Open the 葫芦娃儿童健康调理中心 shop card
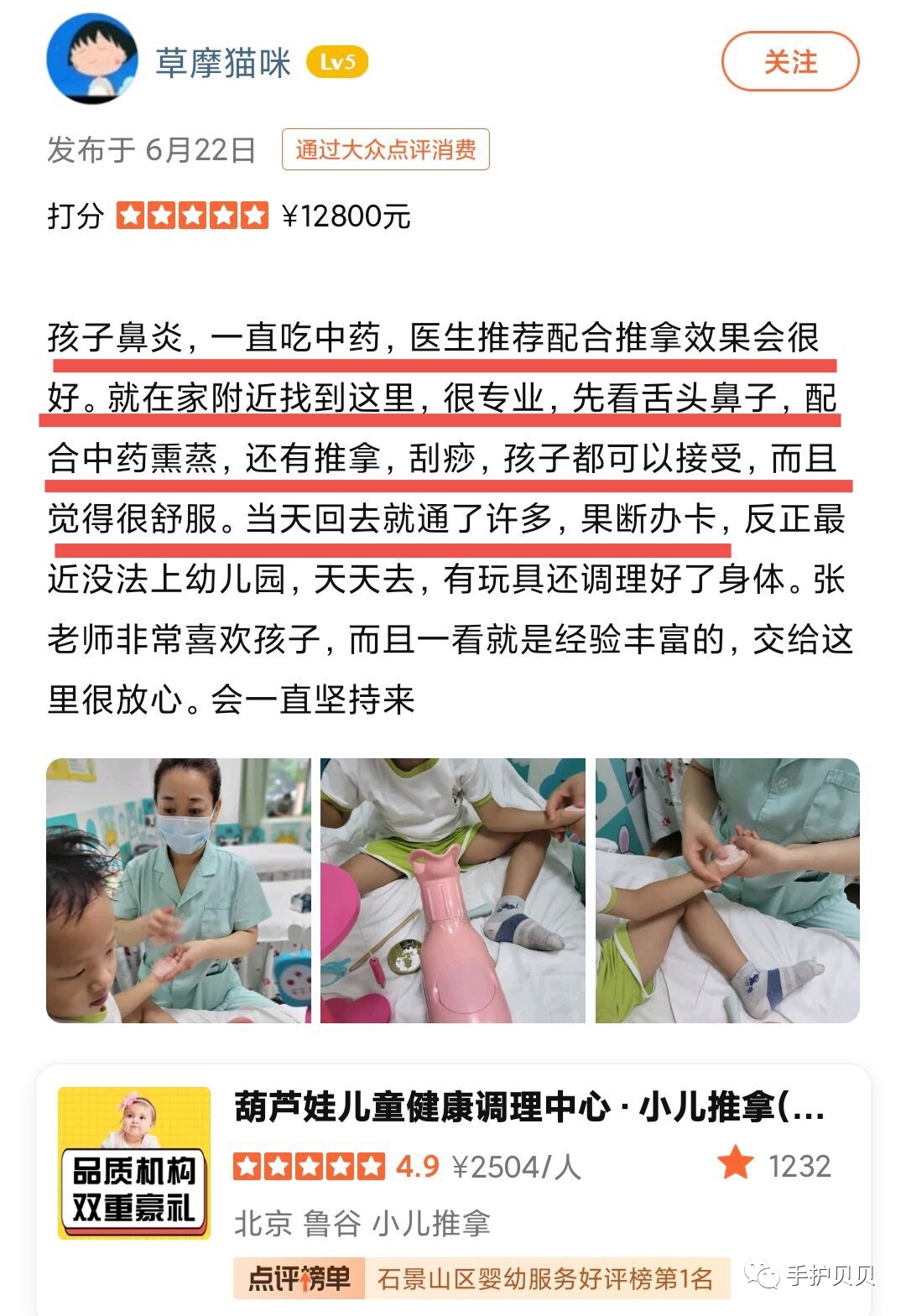The height and width of the screenshot is (1316, 906). [x=528, y=1107]
